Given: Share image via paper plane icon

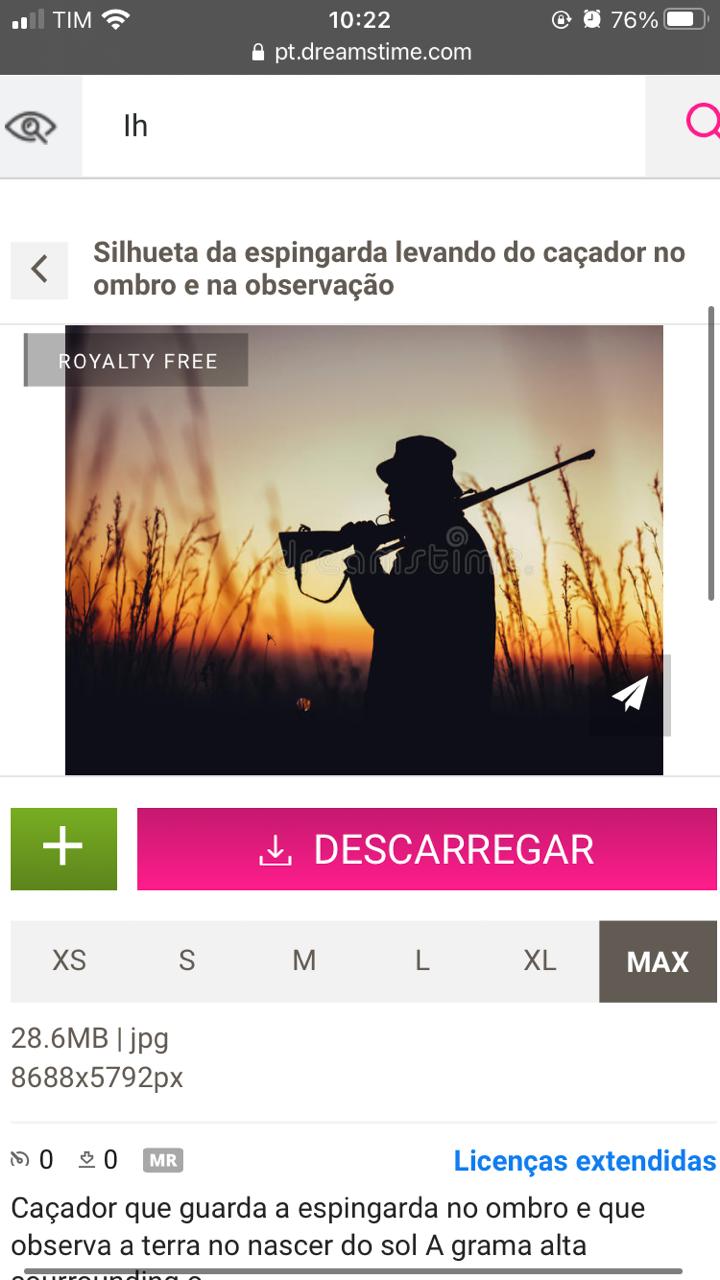Looking at the screenshot, I should click(630, 694).
